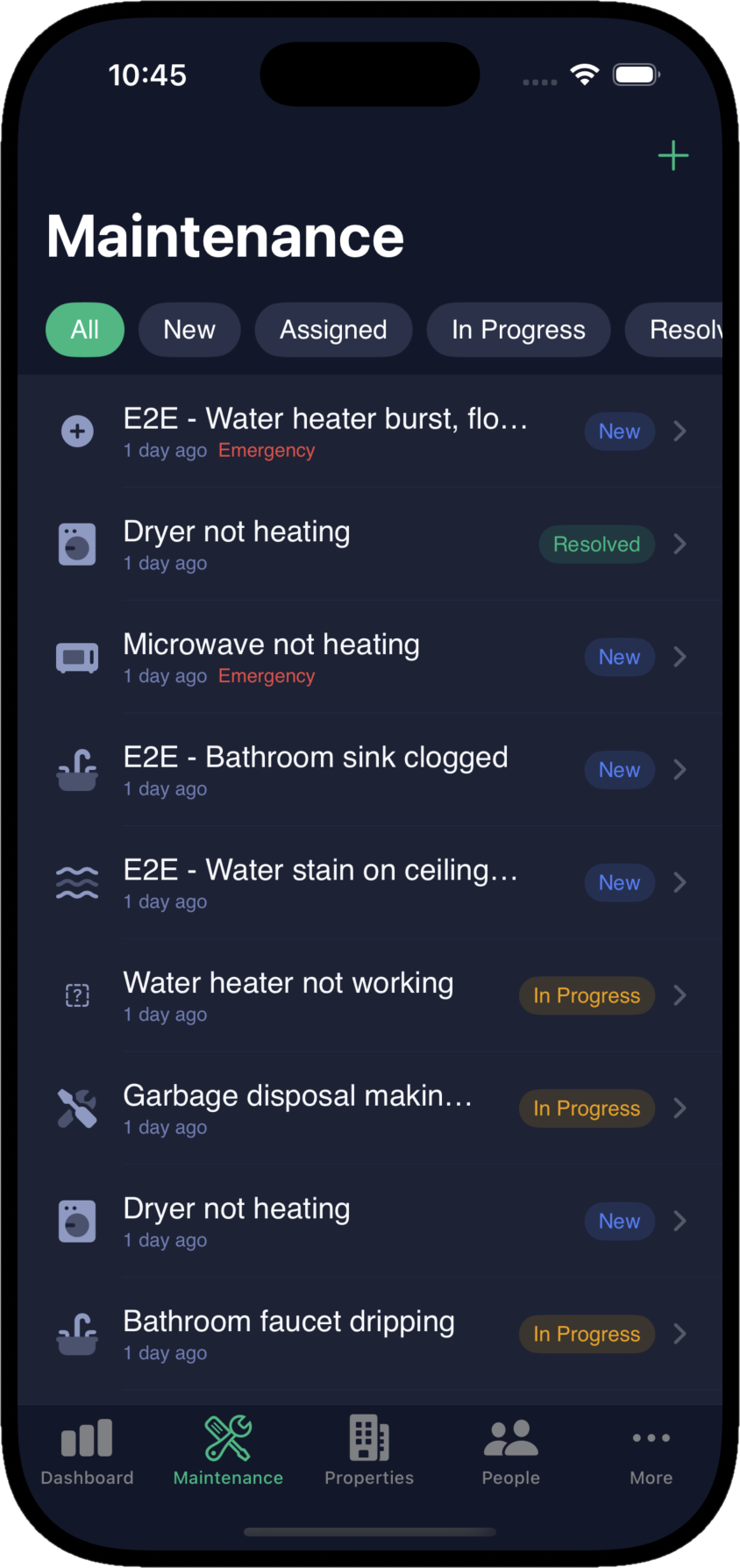740x1568 pixels.
Task: Add a new maintenance request
Action: [672, 156]
